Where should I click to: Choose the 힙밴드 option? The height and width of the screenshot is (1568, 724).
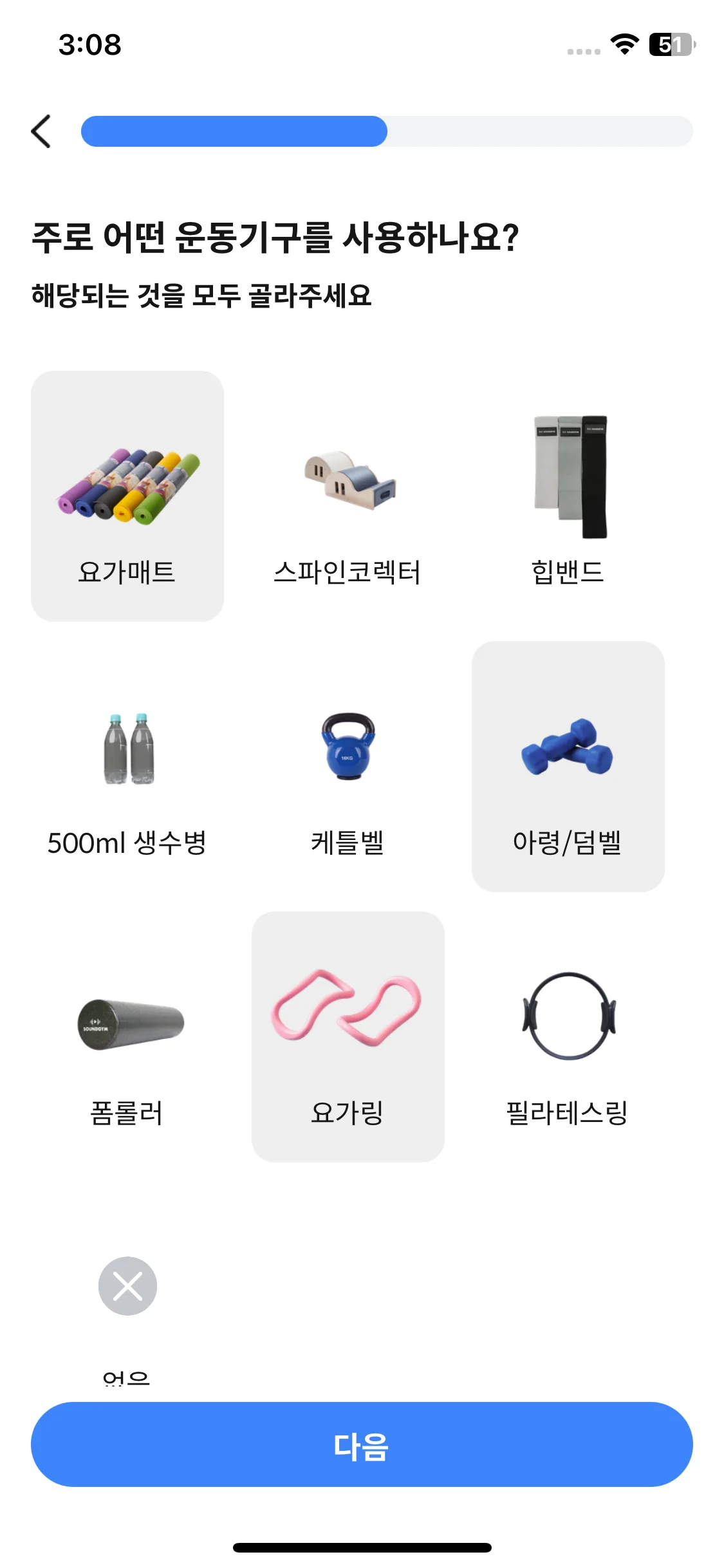[x=568, y=496]
